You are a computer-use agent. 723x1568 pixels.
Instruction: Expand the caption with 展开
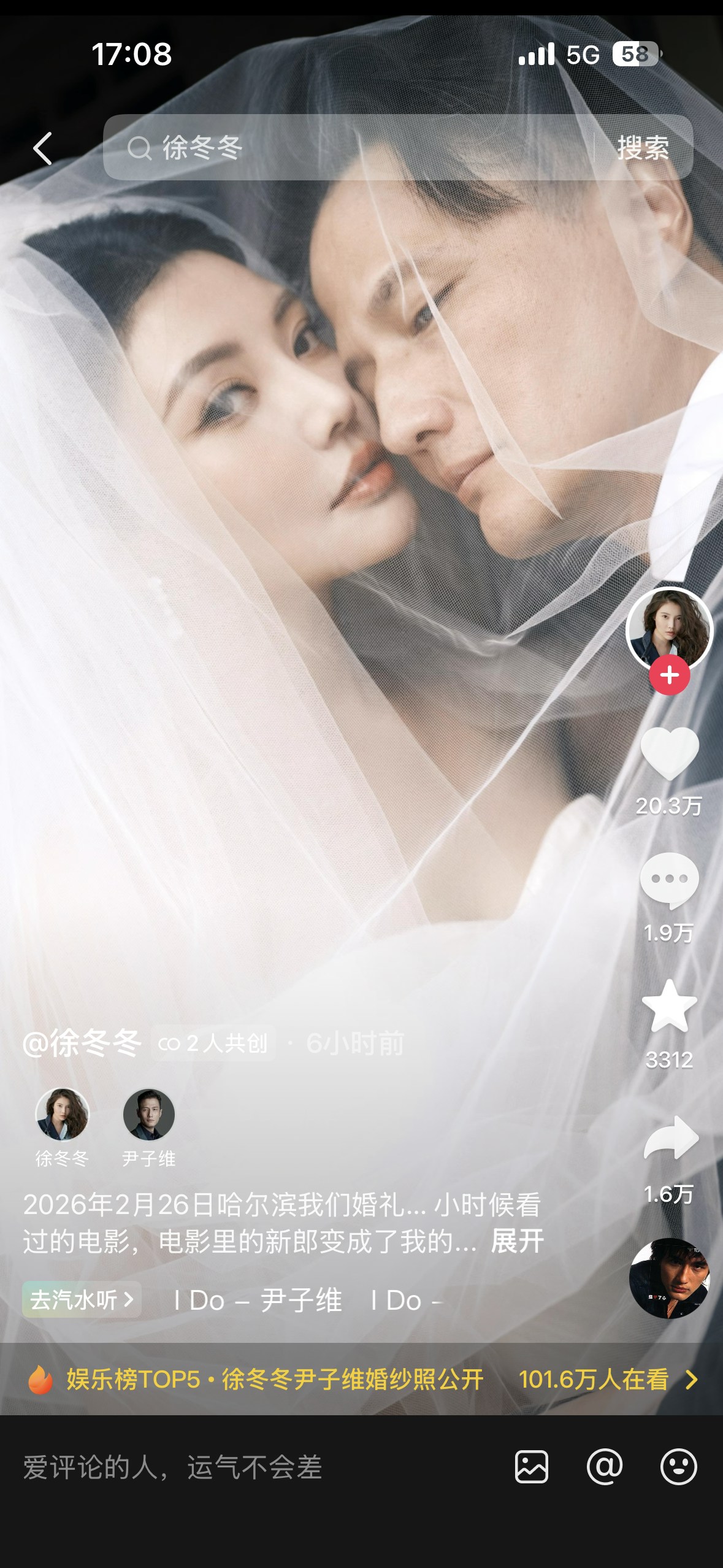[x=517, y=1241]
